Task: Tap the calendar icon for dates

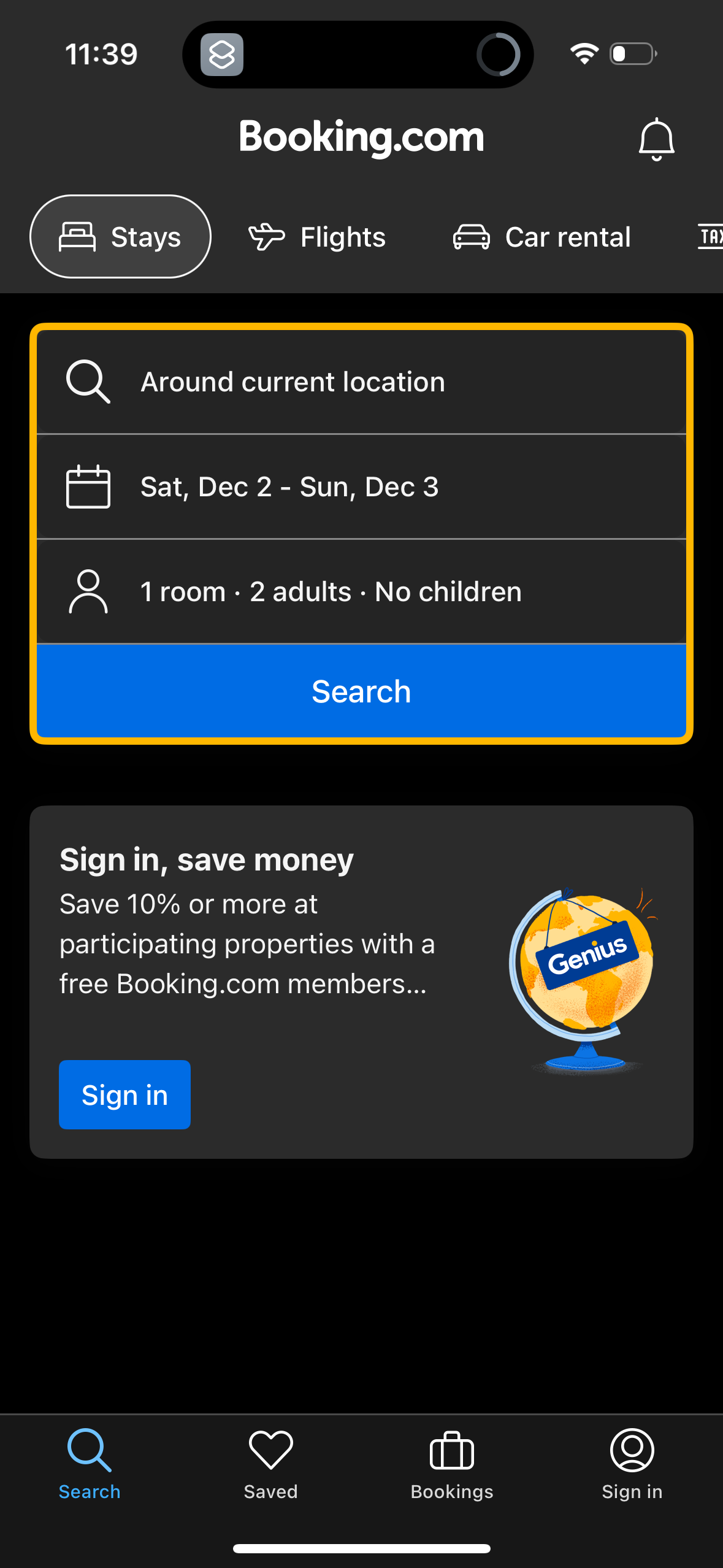Action: pos(88,486)
